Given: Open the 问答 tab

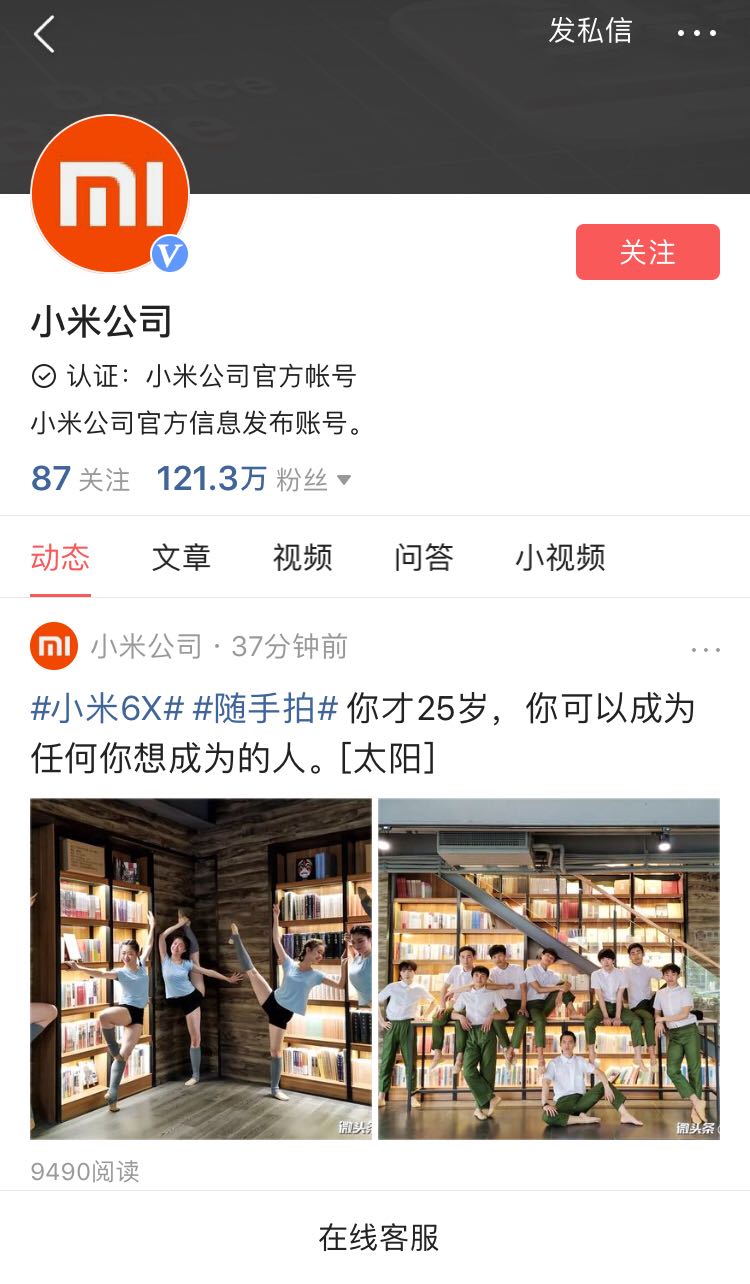Looking at the screenshot, I should tap(423, 557).
